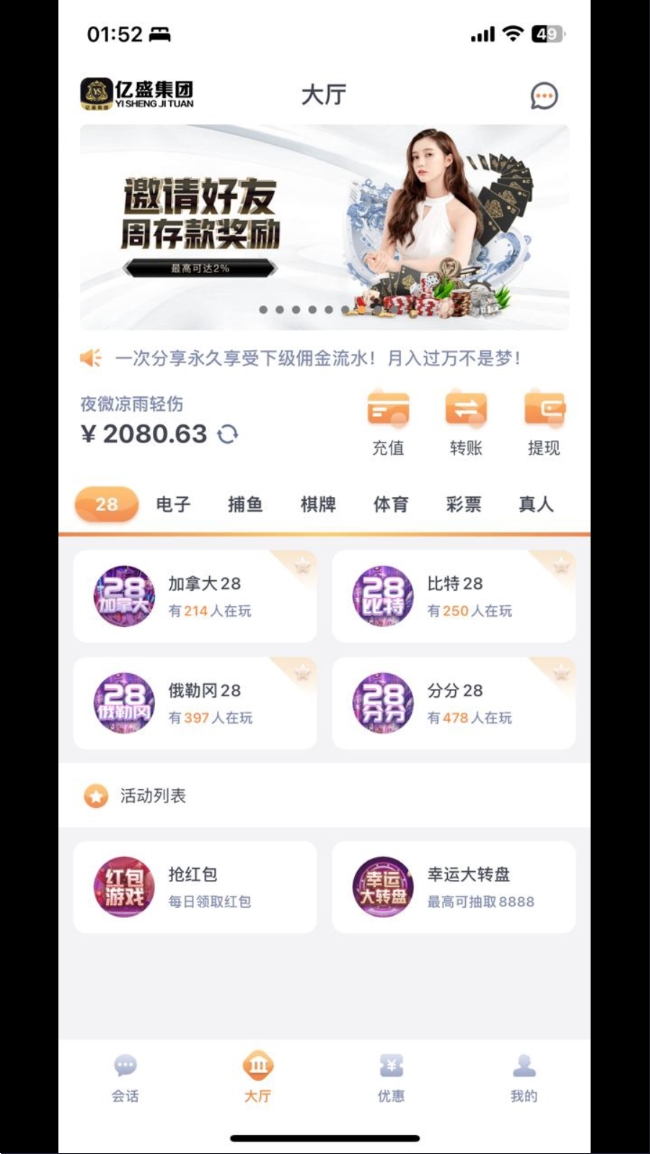Image resolution: width=650 pixels, height=1154 pixels.
Task: Open the 提现 withdraw option
Action: tap(544, 423)
